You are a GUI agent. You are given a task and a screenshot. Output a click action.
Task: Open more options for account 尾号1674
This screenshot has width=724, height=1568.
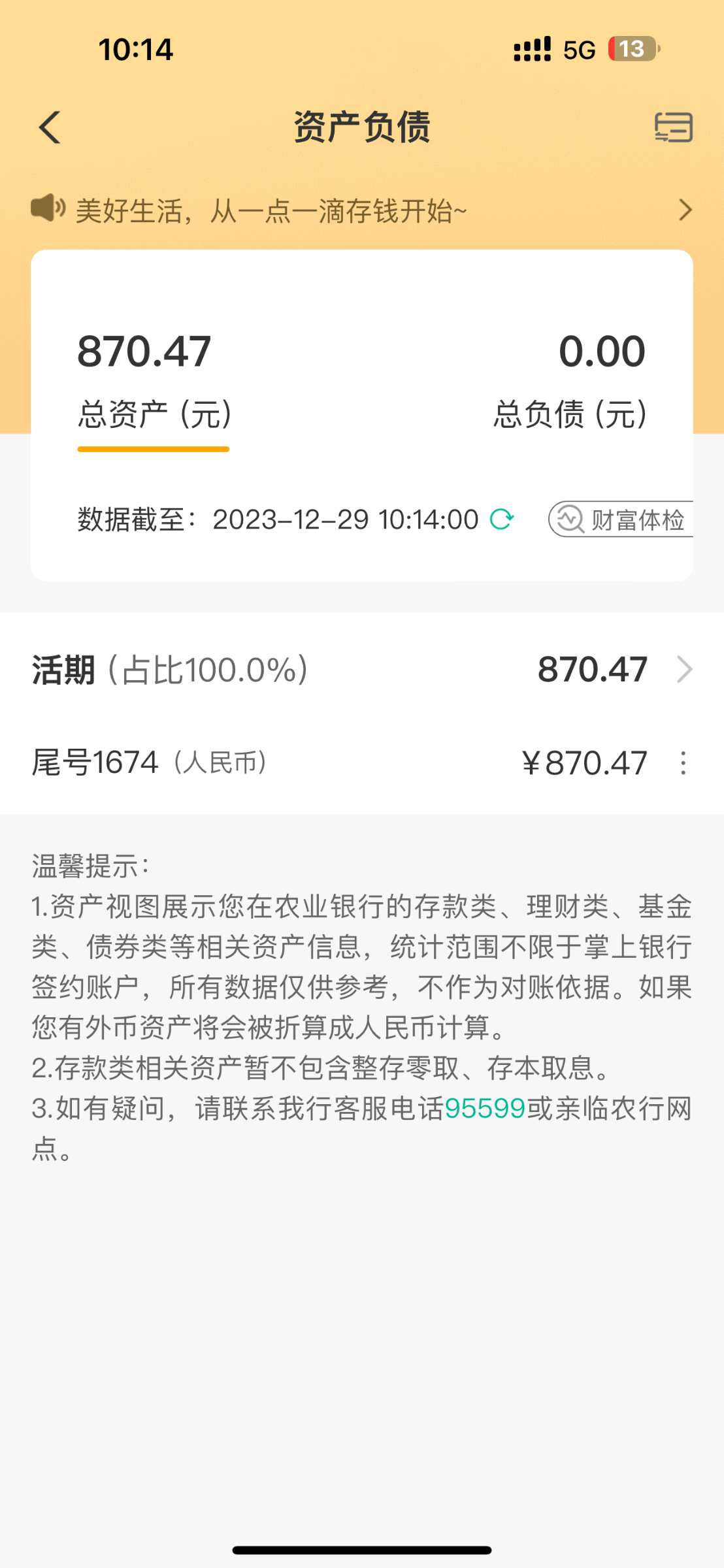[683, 763]
